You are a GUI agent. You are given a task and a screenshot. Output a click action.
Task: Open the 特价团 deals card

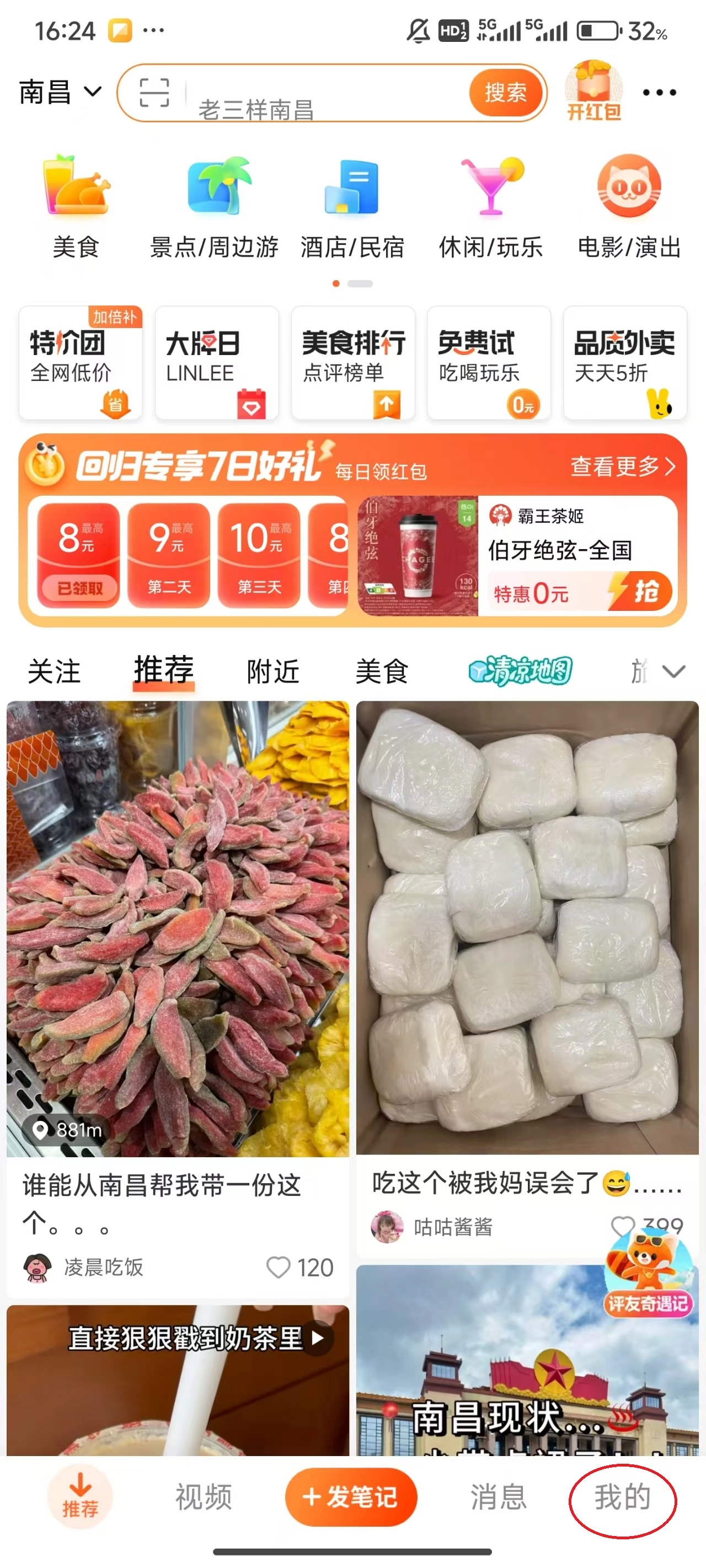pyautogui.click(x=81, y=363)
